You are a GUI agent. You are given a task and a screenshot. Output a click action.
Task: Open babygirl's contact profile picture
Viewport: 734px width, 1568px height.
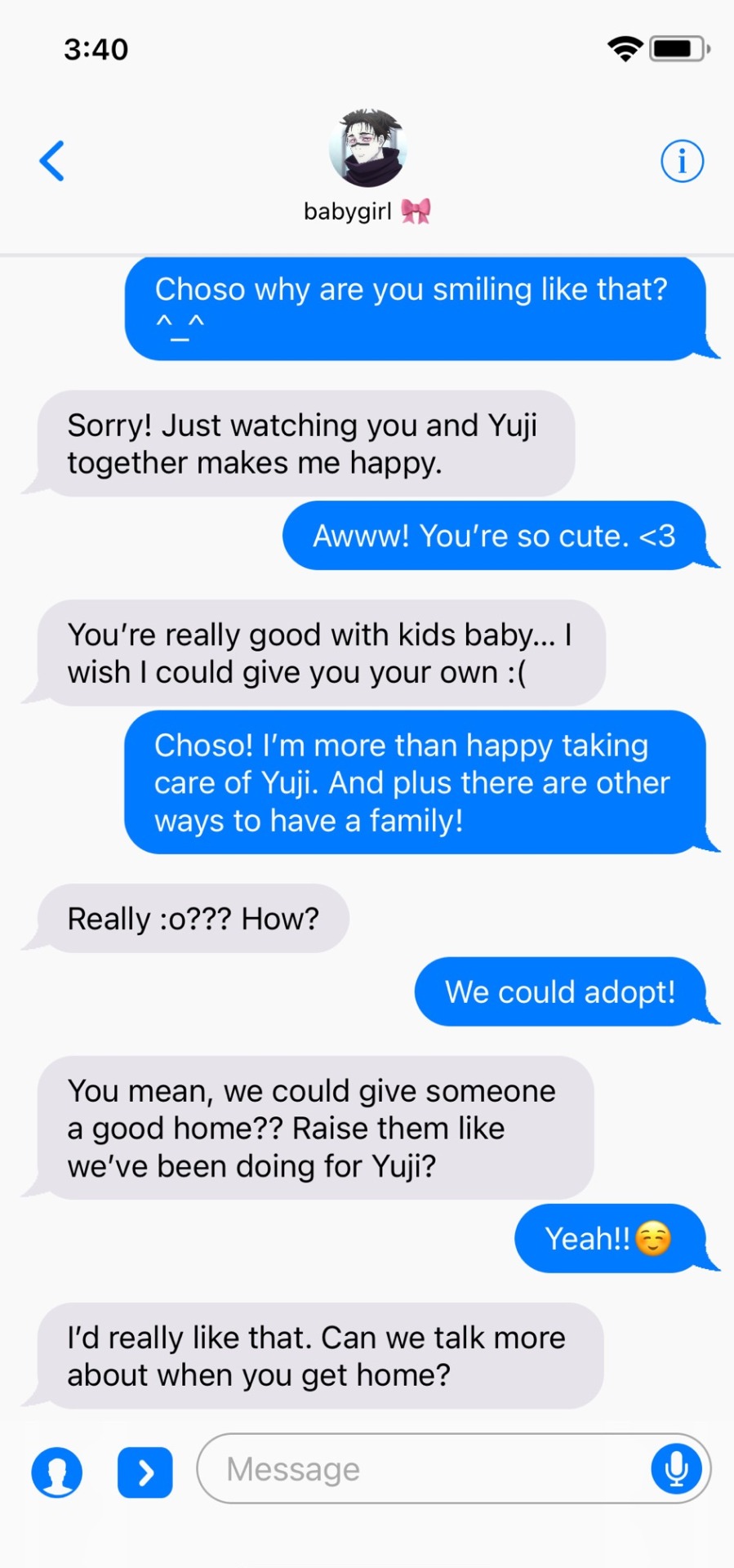[367, 149]
